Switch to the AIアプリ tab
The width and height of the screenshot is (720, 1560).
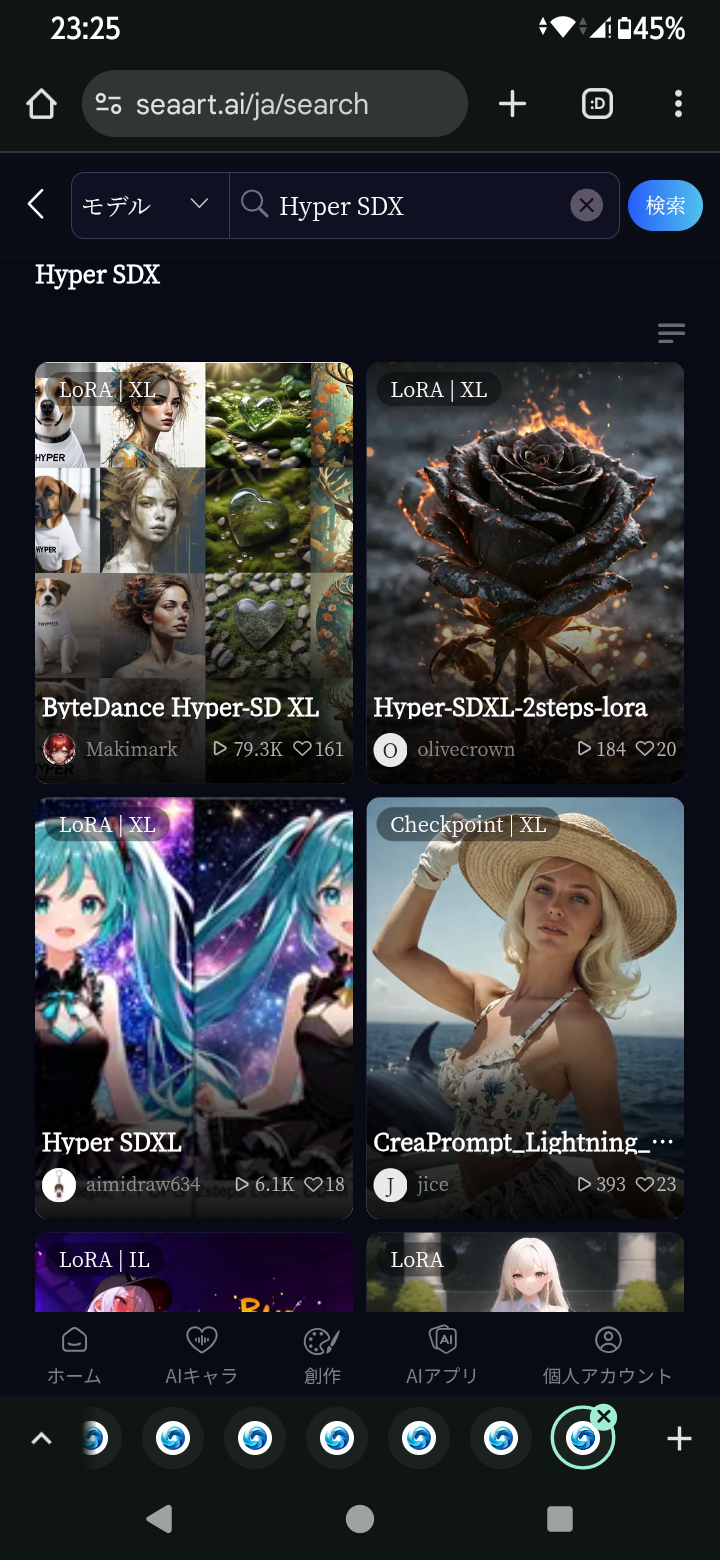click(x=442, y=1355)
